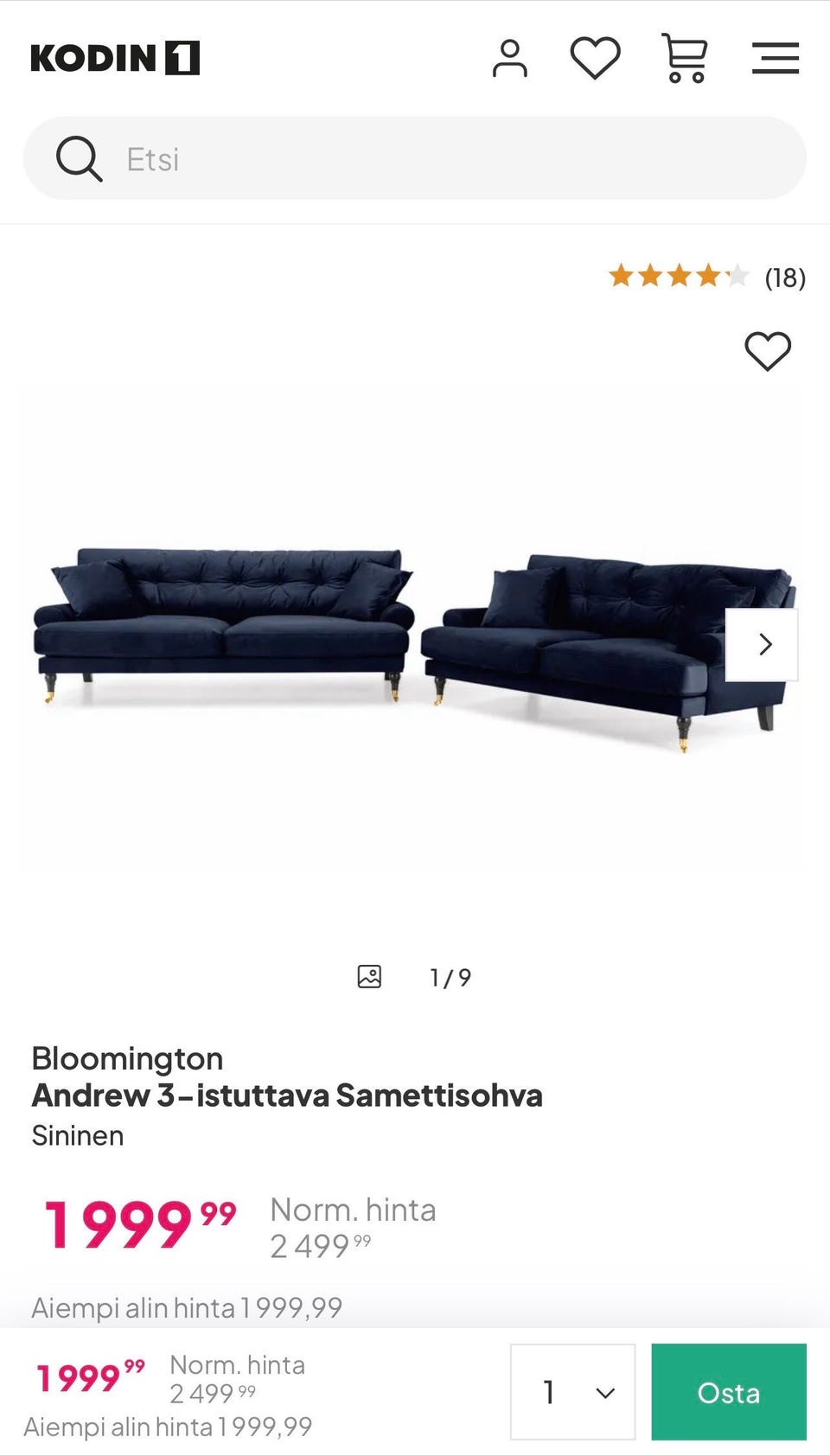830x1456 pixels.
Task: Open the 18 customer reviews rating
Action: [707, 277]
